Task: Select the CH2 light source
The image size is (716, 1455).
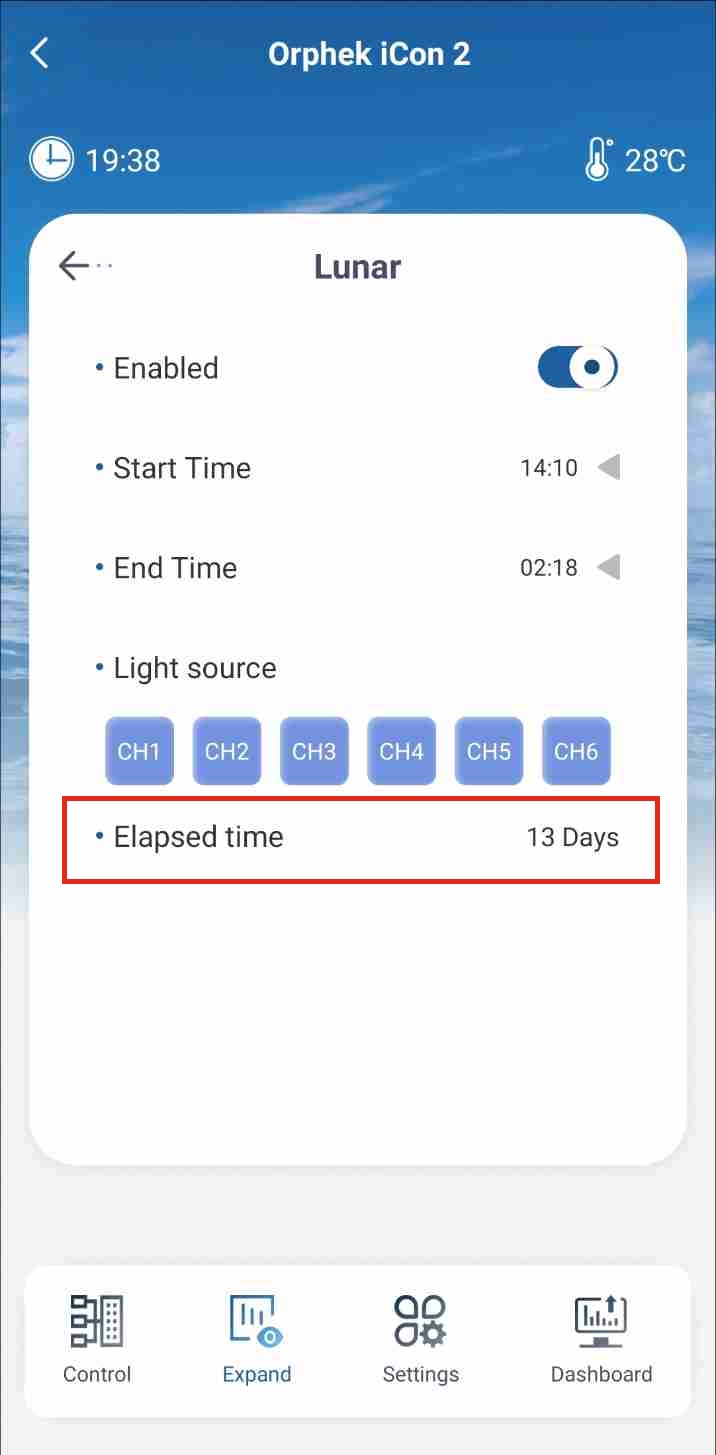Action: (227, 751)
